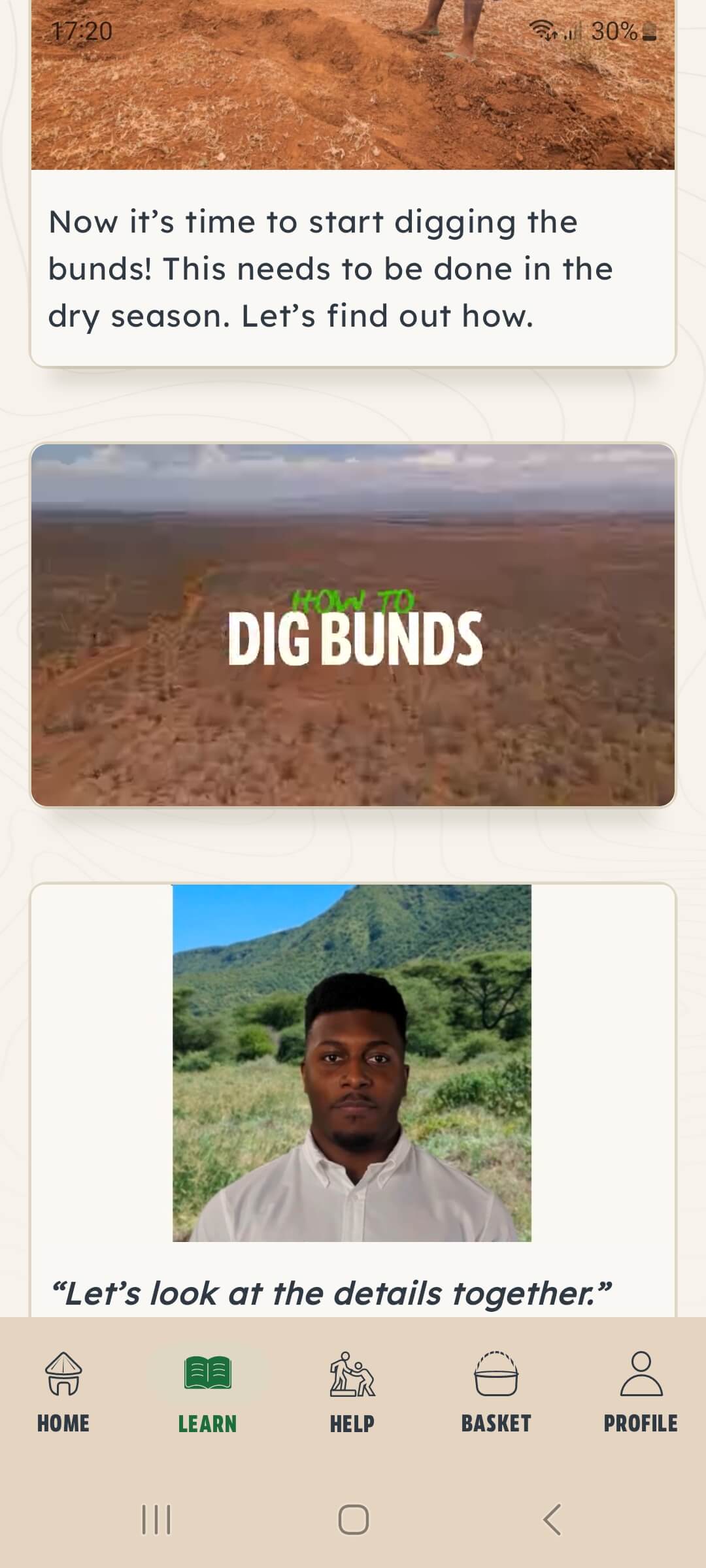The width and height of the screenshot is (706, 1568).
Task: View the Profile tab
Action: coord(641,1392)
